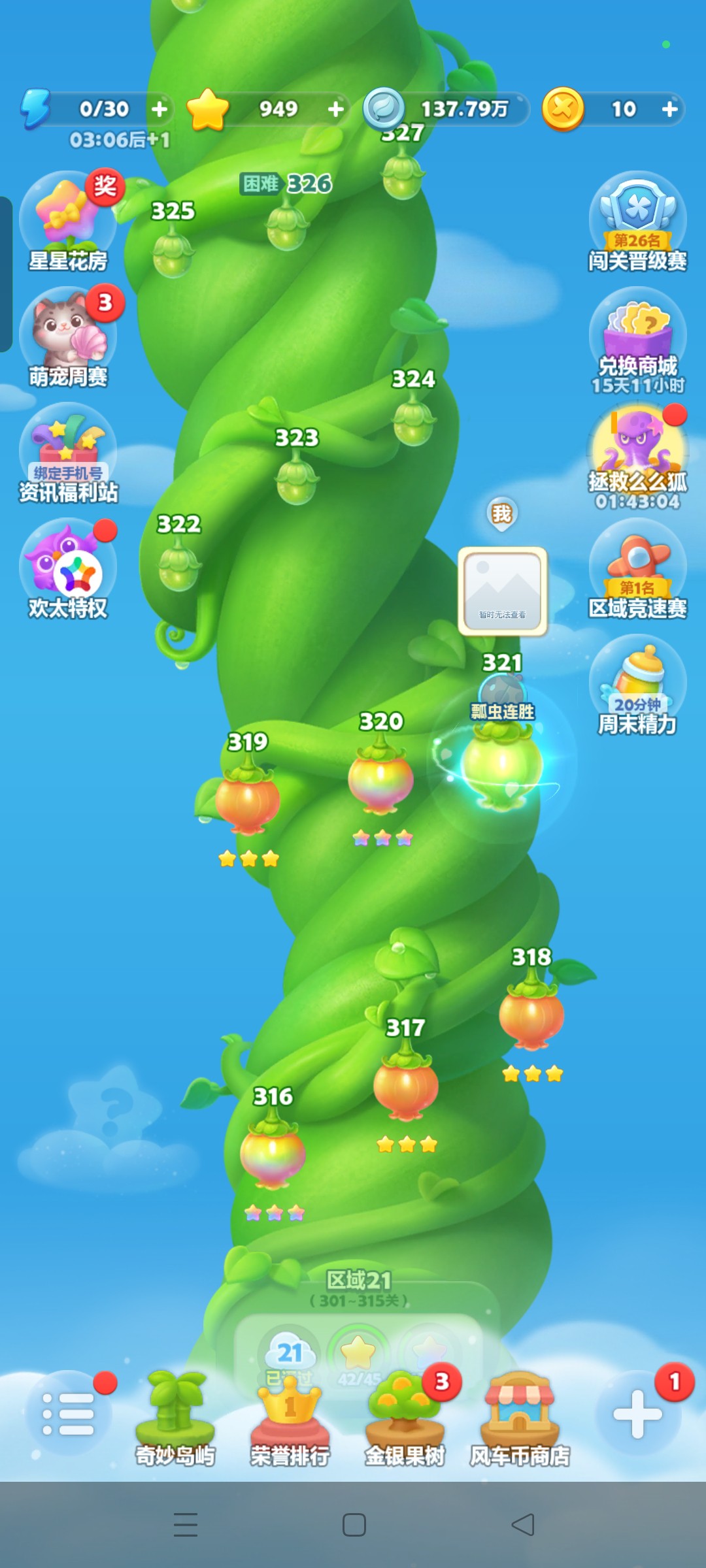Open 周末精力 bonus
The width and height of the screenshot is (706, 1568).
point(637,685)
